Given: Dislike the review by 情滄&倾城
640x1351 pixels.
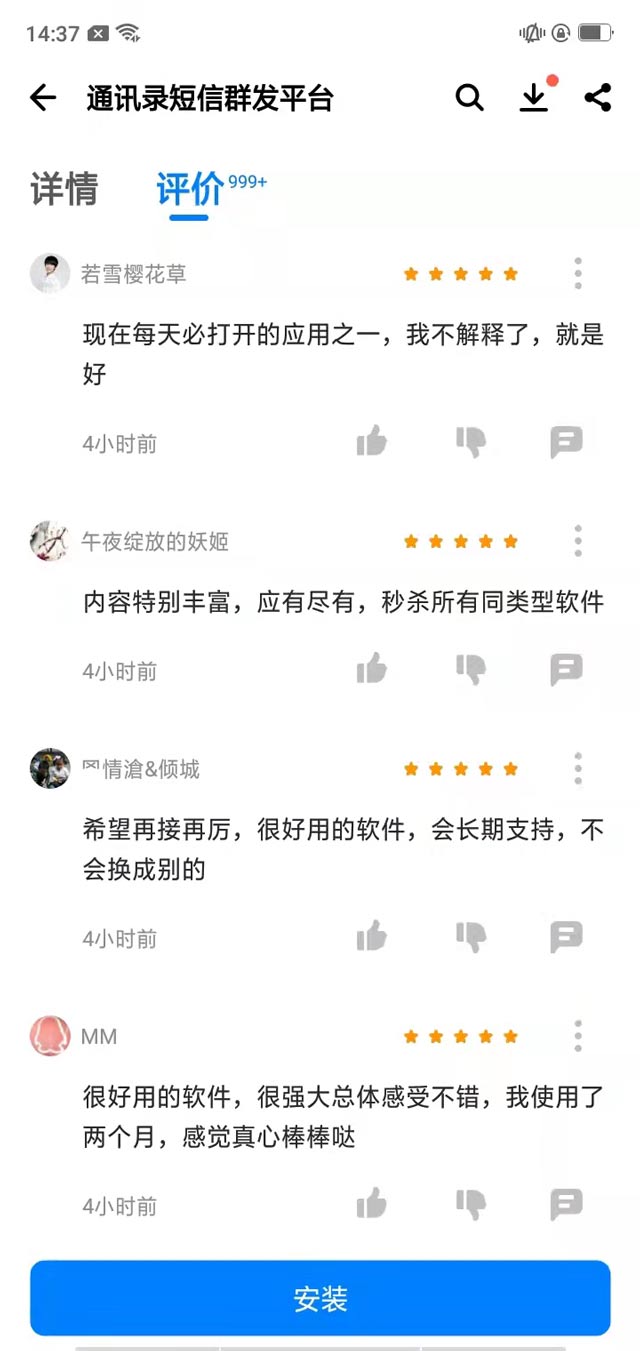Looking at the screenshot, I should pos(470,936).
